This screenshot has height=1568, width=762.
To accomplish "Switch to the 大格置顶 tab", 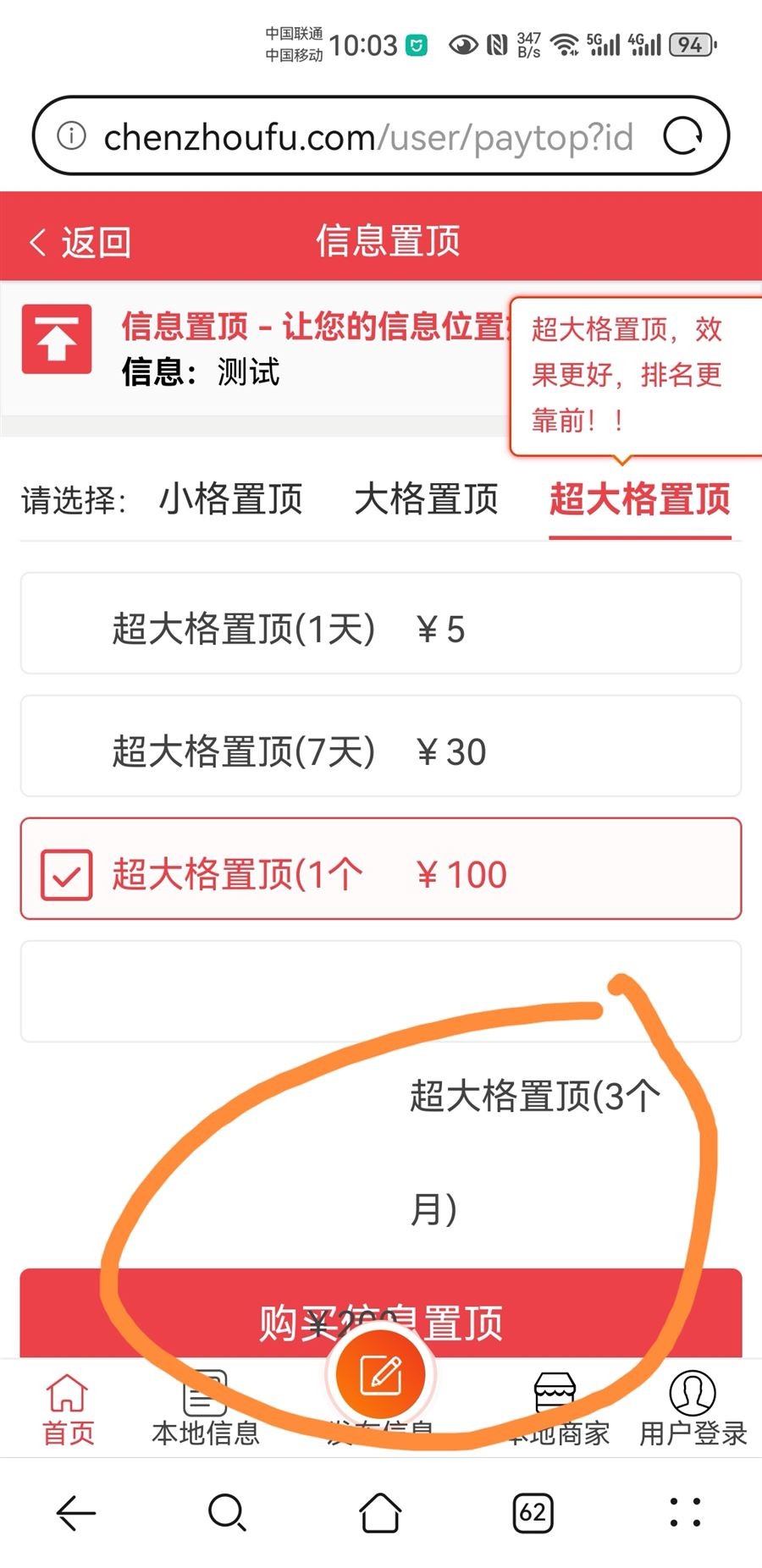I will tap(426, 498).
